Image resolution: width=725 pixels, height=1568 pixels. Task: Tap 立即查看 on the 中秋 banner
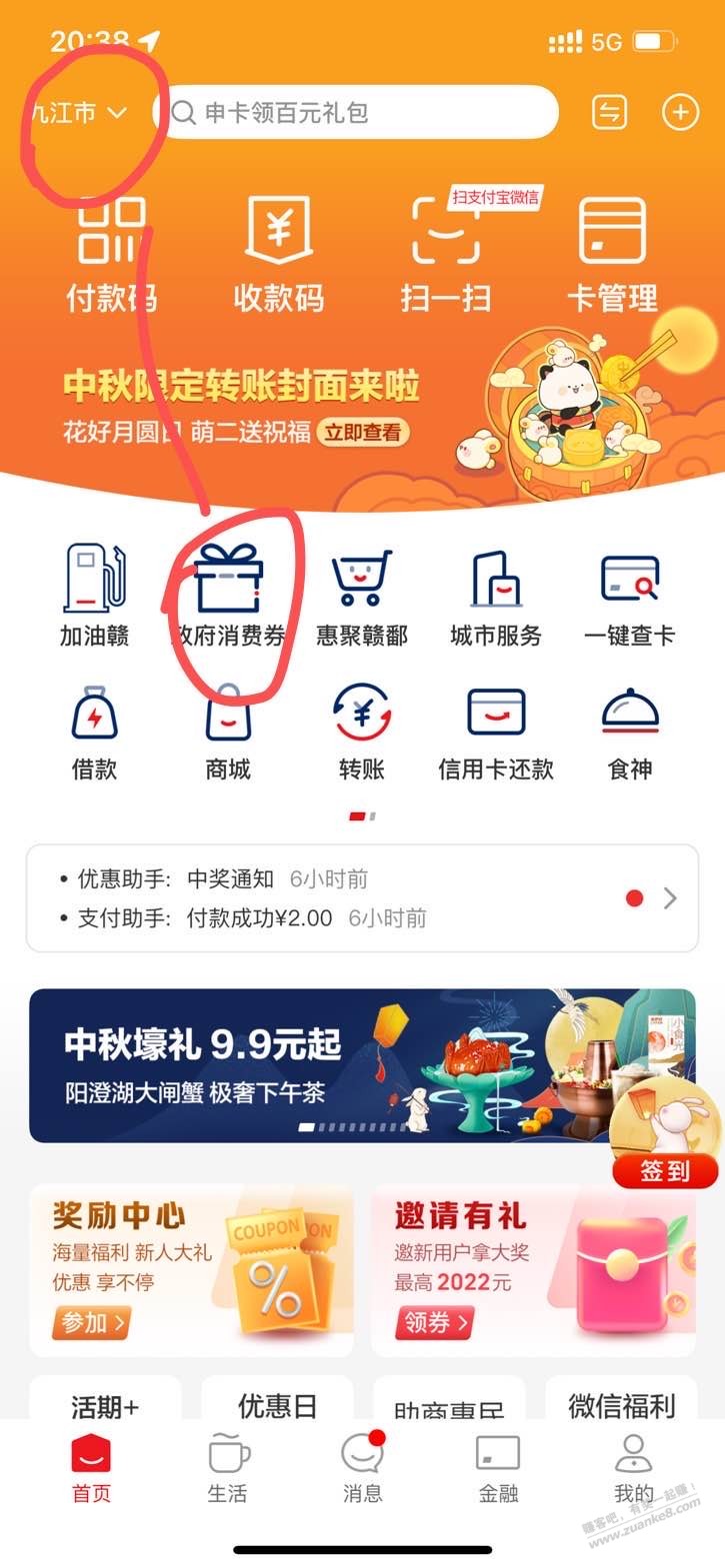[363, 433]
